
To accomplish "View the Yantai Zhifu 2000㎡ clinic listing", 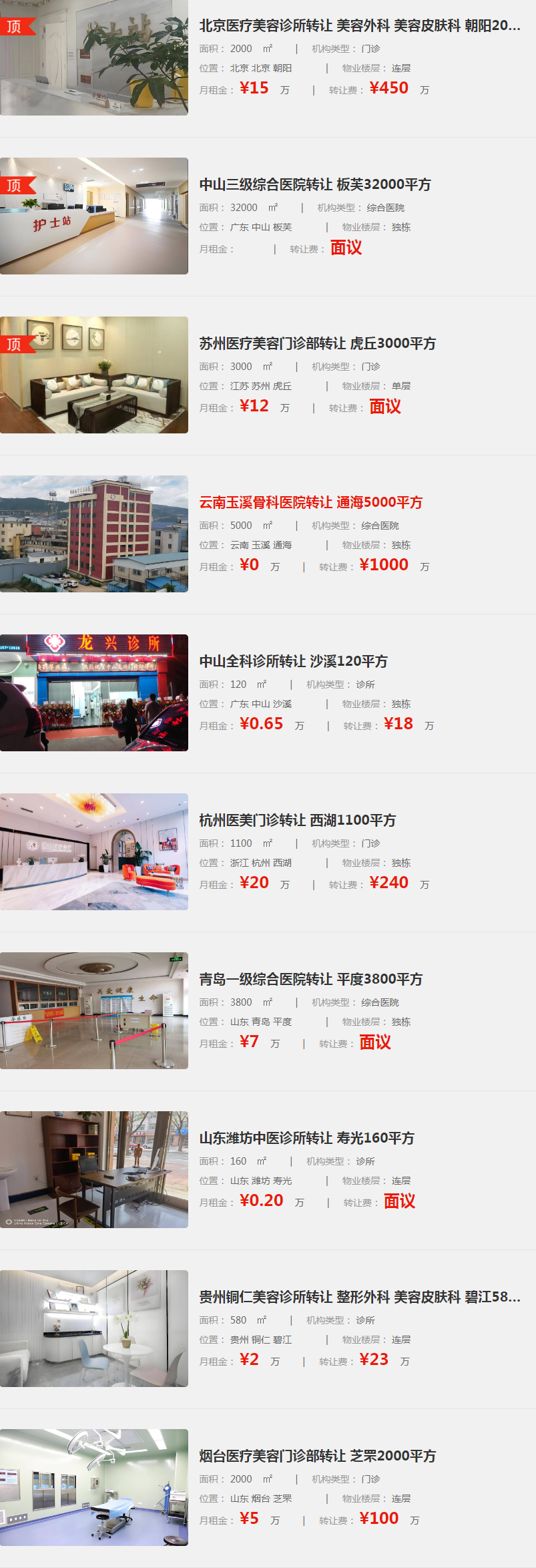I will click(x=317, y=1456).
